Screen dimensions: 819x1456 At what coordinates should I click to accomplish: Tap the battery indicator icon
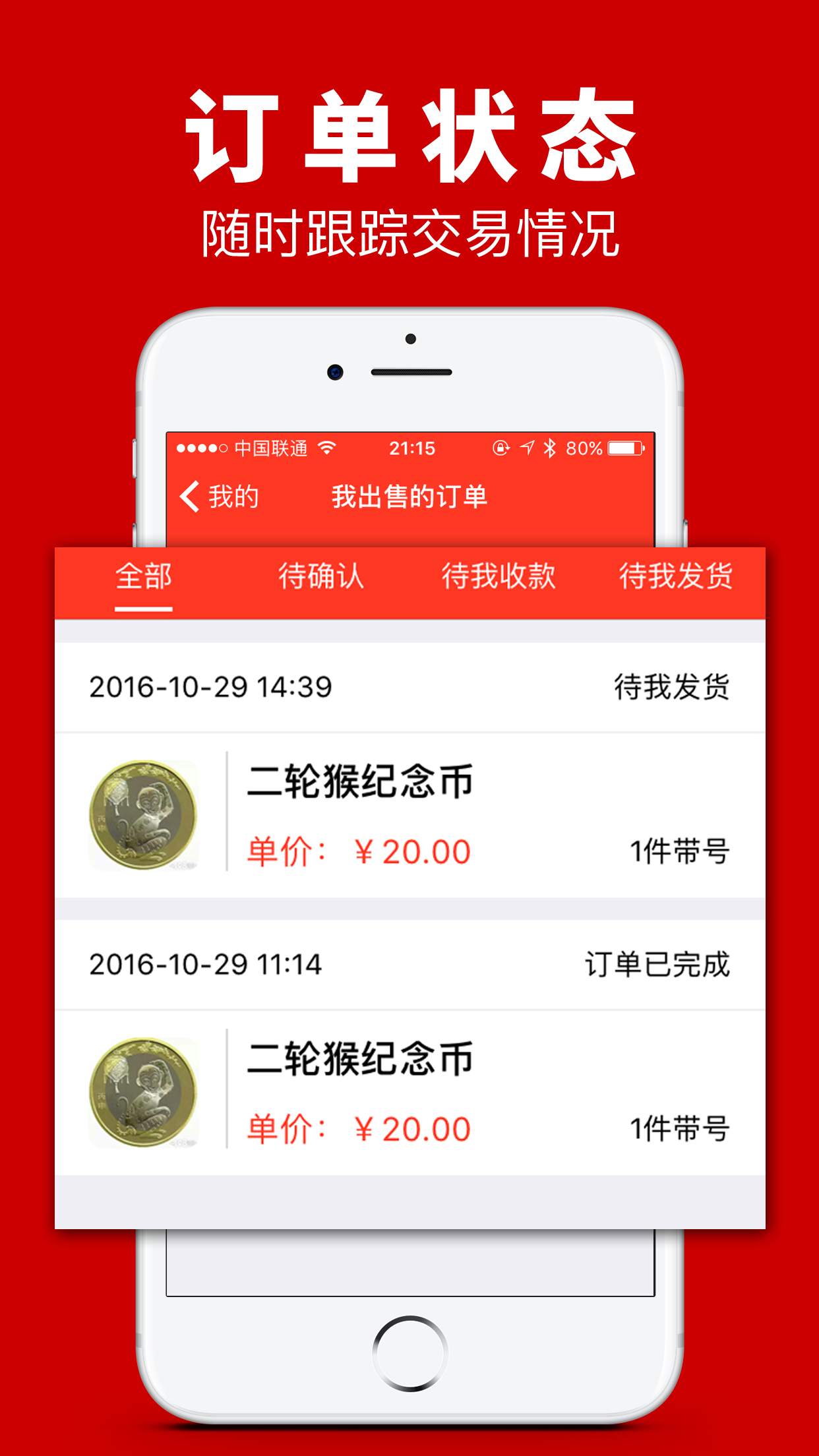tap(626, 448)
